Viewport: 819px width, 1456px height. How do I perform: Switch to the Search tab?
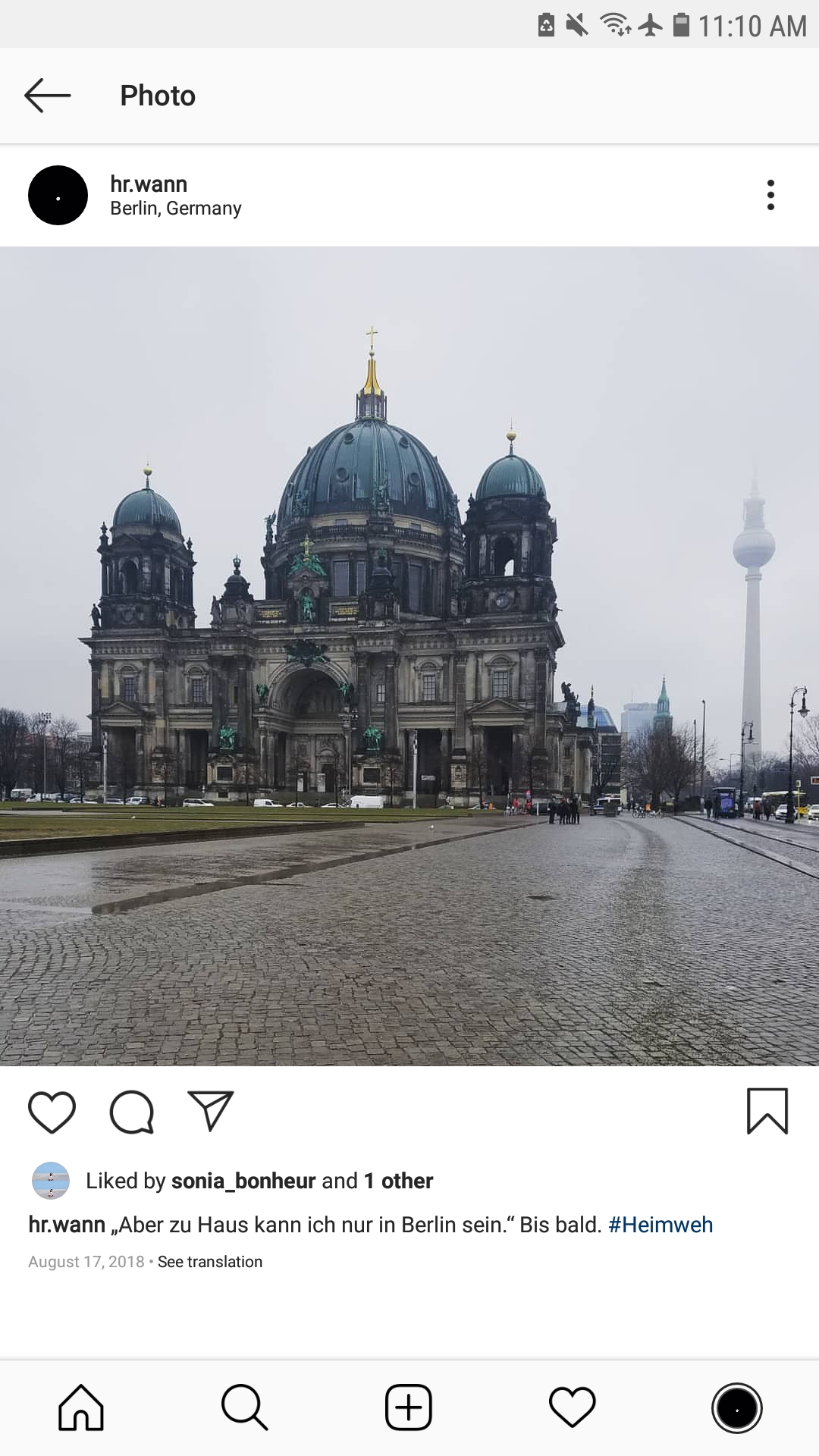(244, 1407)
